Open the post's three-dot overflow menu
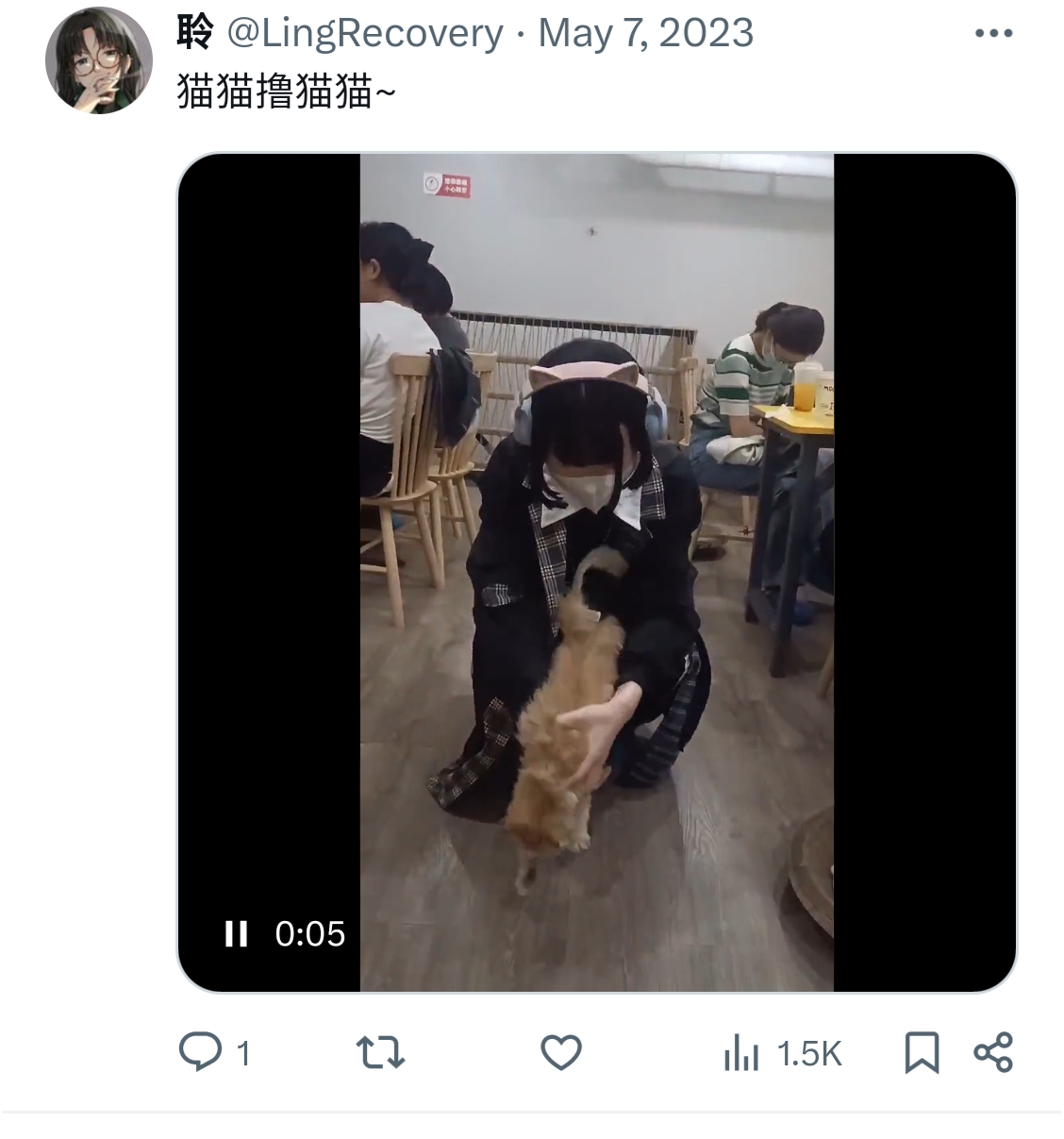 [x=993, y=33]
